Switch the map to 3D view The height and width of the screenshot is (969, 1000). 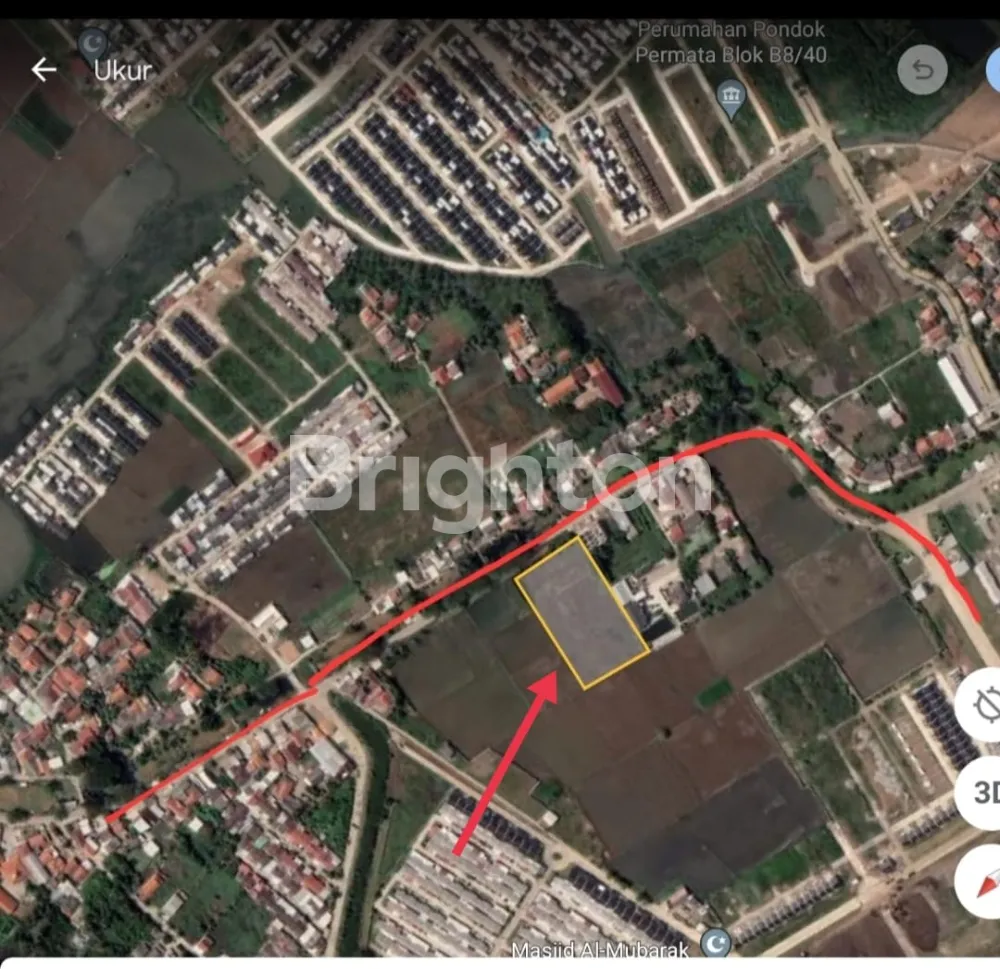pos(984,793)
